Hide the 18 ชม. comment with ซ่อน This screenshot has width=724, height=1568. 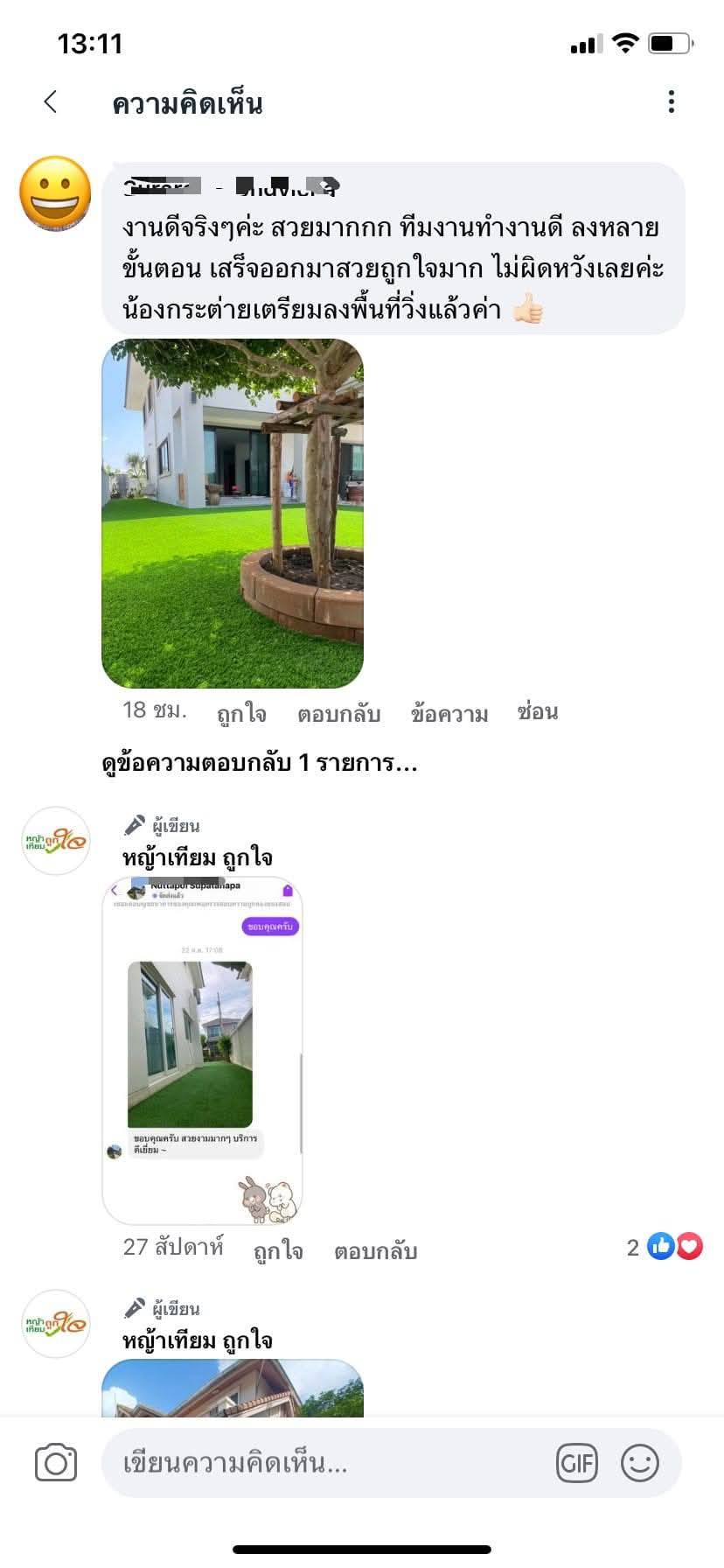pyautogui.click(x=537, y=712)
